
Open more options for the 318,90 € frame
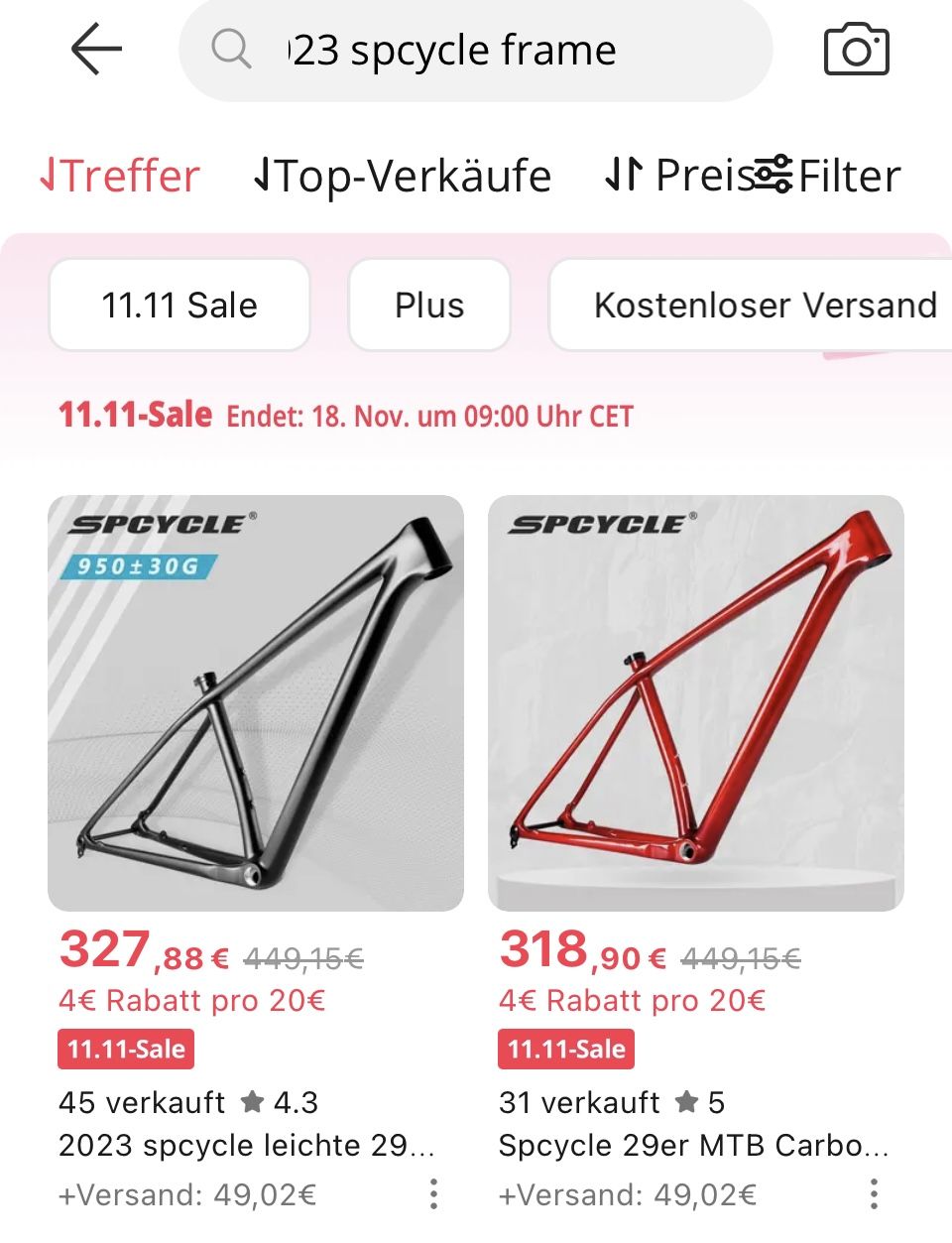pos(874,1193)
